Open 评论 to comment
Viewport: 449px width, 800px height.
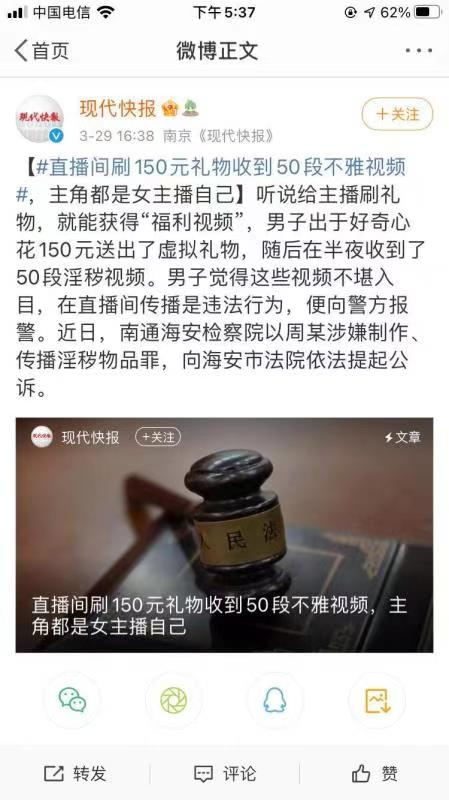click(x=224, y=773)
